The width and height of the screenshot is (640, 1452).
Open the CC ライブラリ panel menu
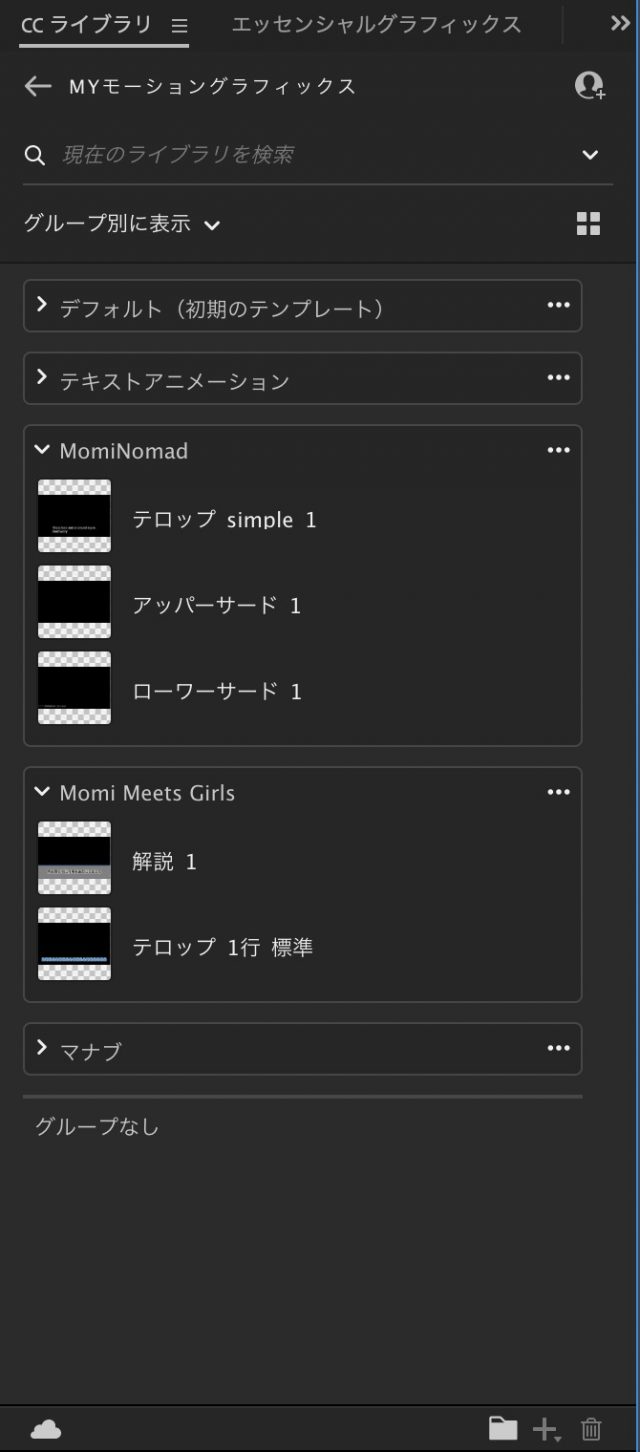[180, 26]
